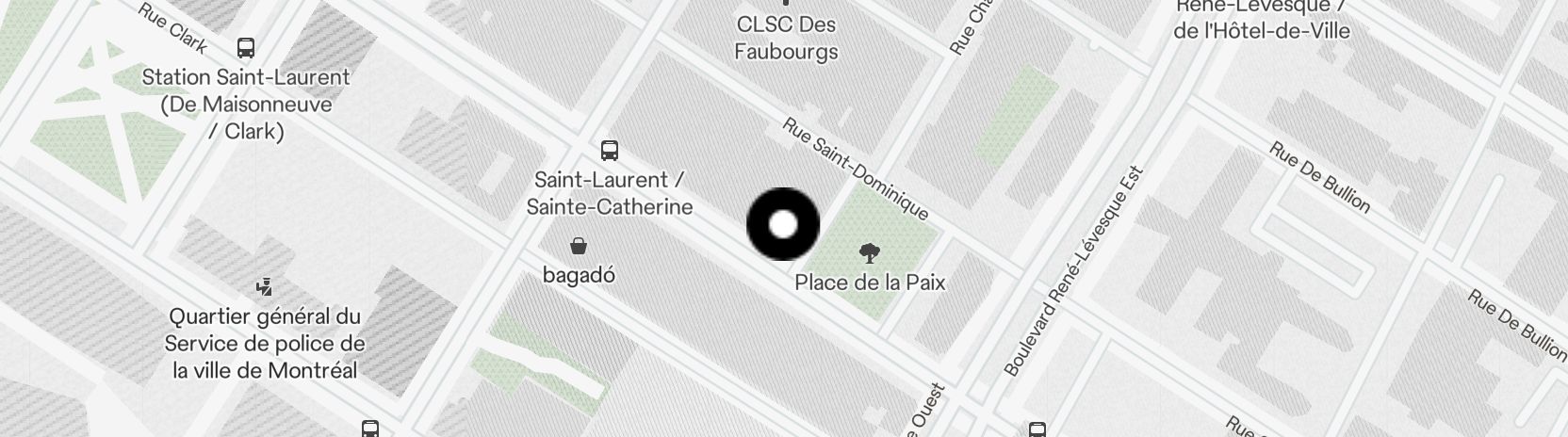Select Station Saint-Laurent bus stop marker

pyautogui.click(x=246, y=47)
